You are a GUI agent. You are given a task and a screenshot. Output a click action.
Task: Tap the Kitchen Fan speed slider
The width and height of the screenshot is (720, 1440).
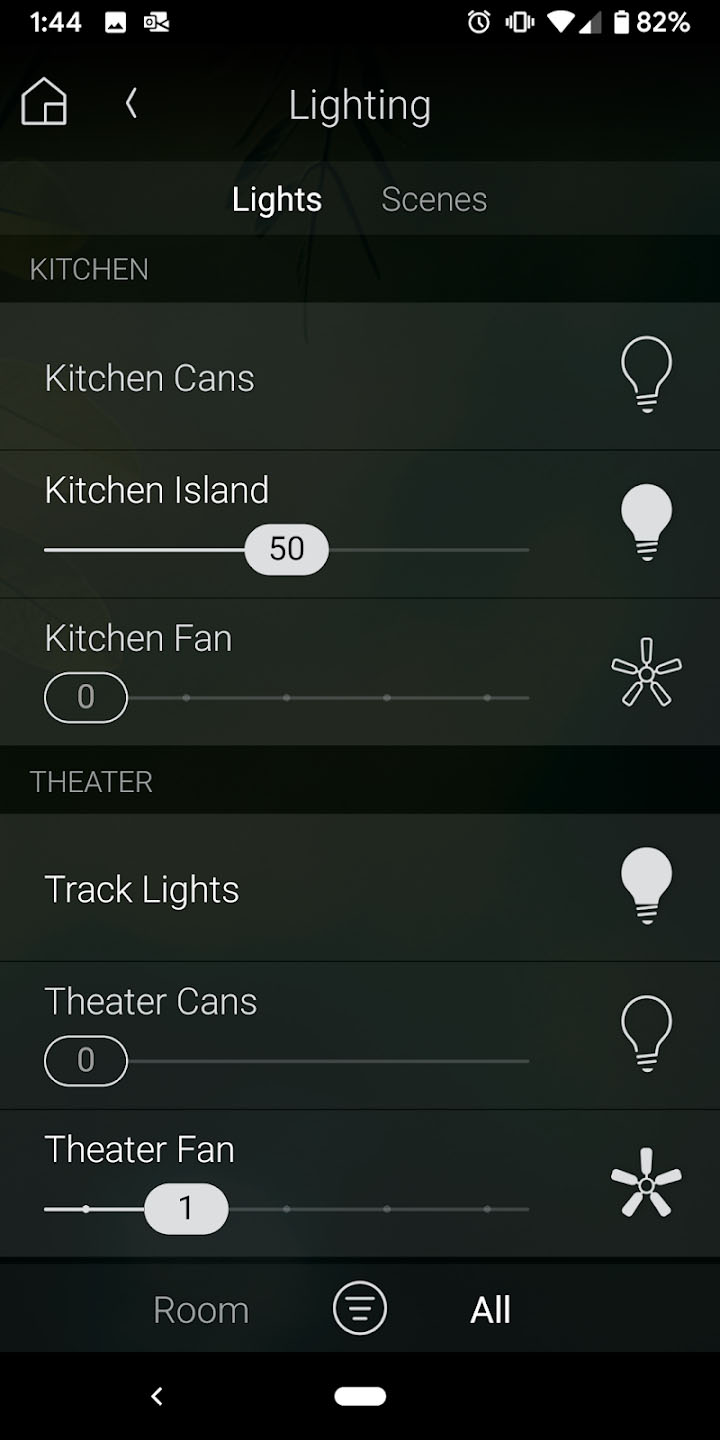point(286,697)
